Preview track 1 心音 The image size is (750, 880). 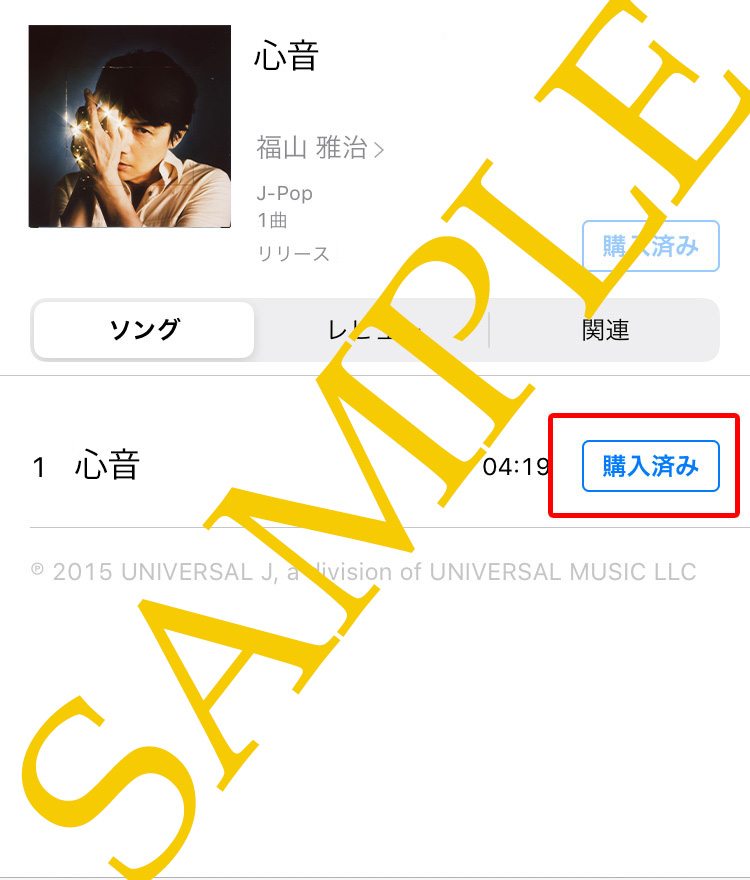point(107,466)
